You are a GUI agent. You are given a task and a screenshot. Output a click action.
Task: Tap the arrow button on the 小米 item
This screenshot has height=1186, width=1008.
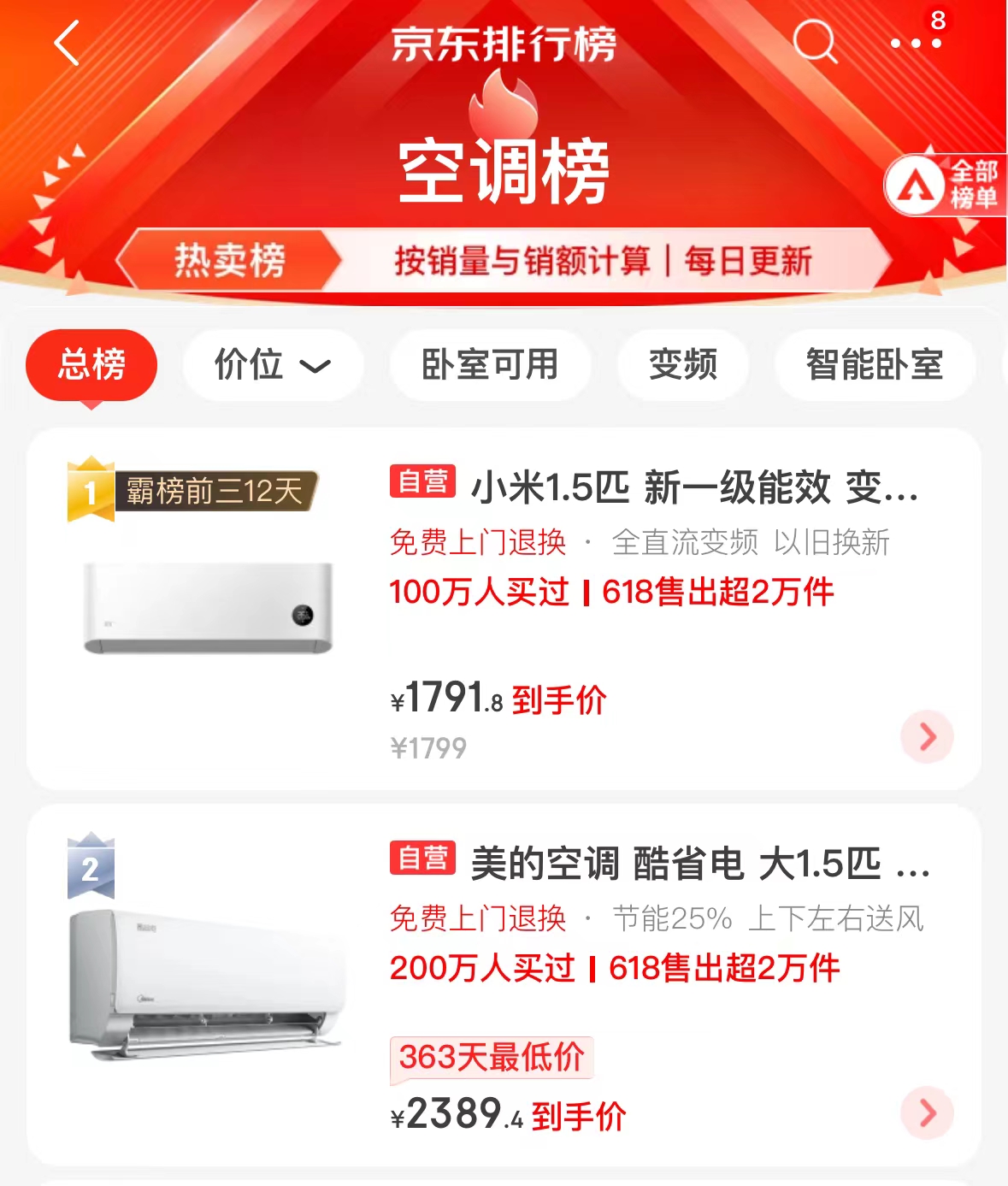(x=928, y=736)
